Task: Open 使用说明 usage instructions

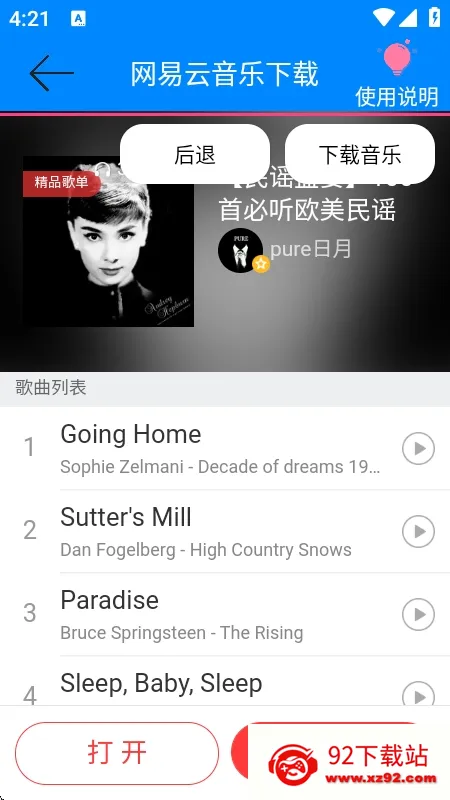Action: coord(397,74)
